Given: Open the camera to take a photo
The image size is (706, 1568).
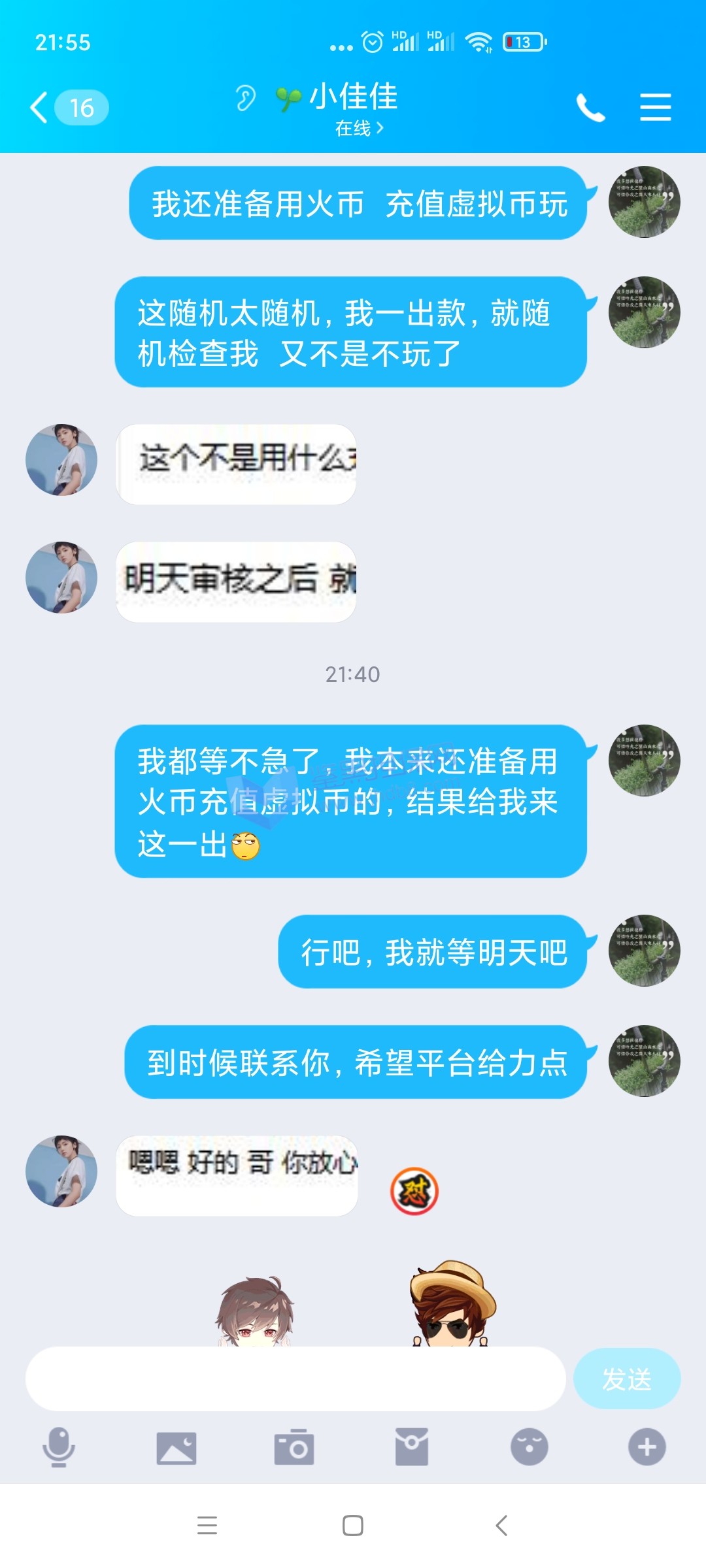Looking at the screenshot, I should tap(294, 1446).
